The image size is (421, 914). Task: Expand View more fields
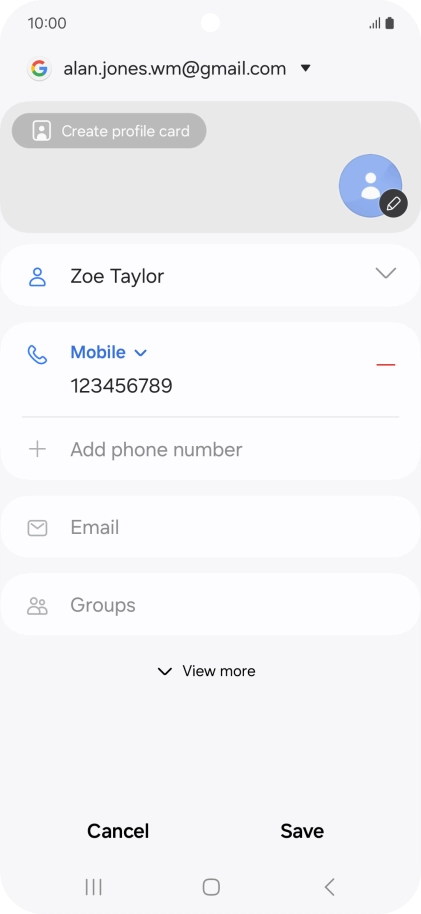[206, 671]
